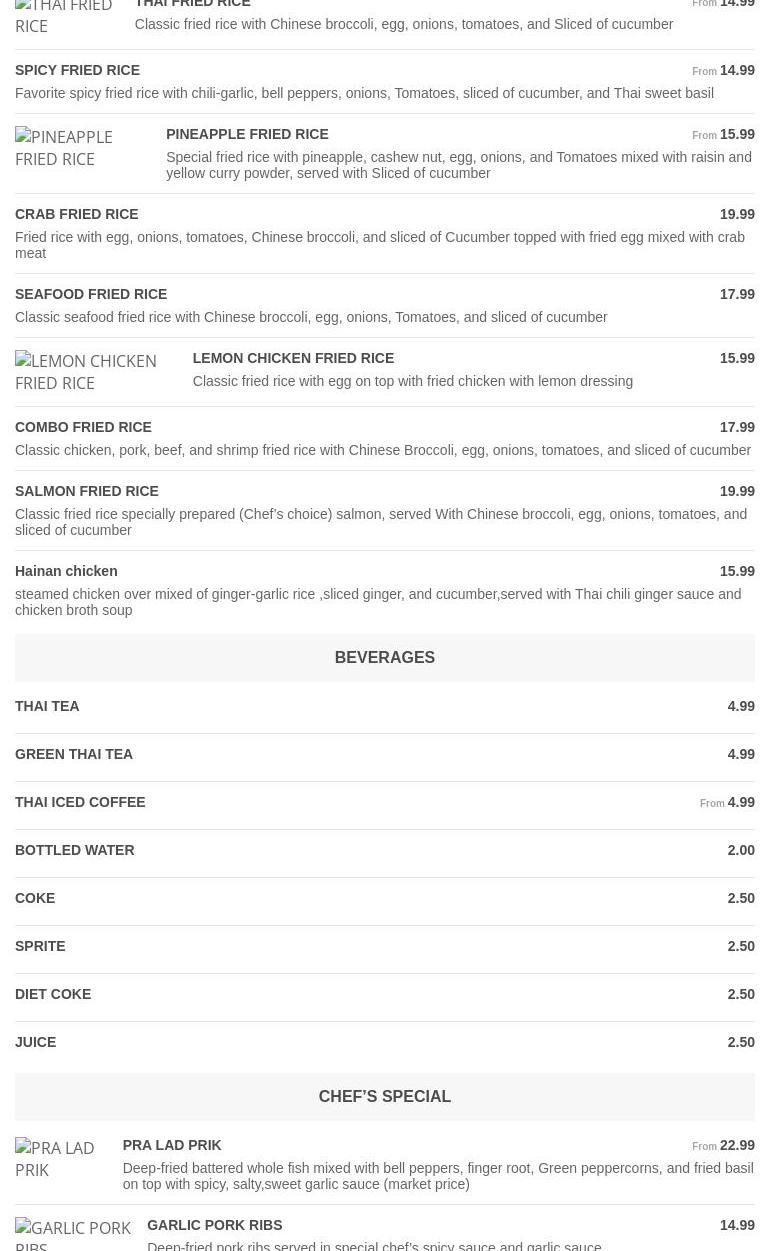Select Green Thai Tea
The height and width of the screenshot is (1251, 770).
pos(74,755)
